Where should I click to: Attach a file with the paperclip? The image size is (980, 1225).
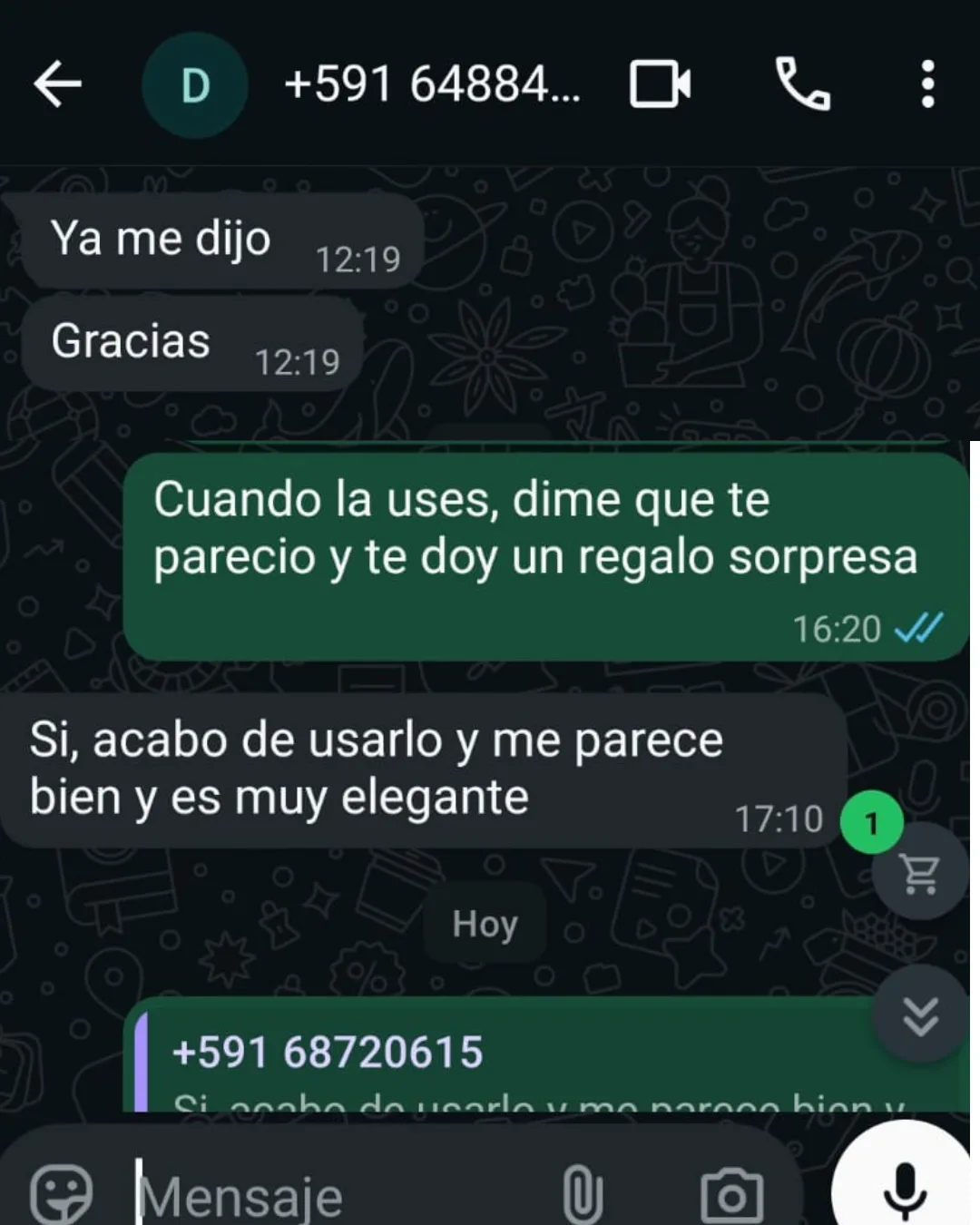tap(582, 1194)
